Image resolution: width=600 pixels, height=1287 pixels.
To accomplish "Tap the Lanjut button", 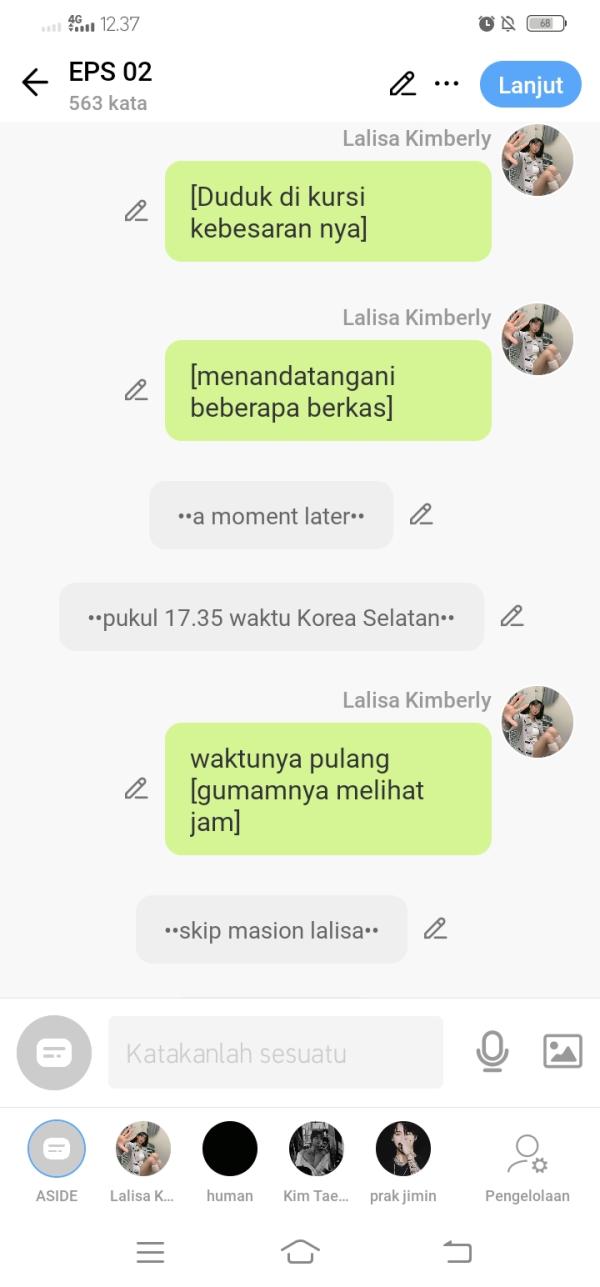I will pos(530,84).
